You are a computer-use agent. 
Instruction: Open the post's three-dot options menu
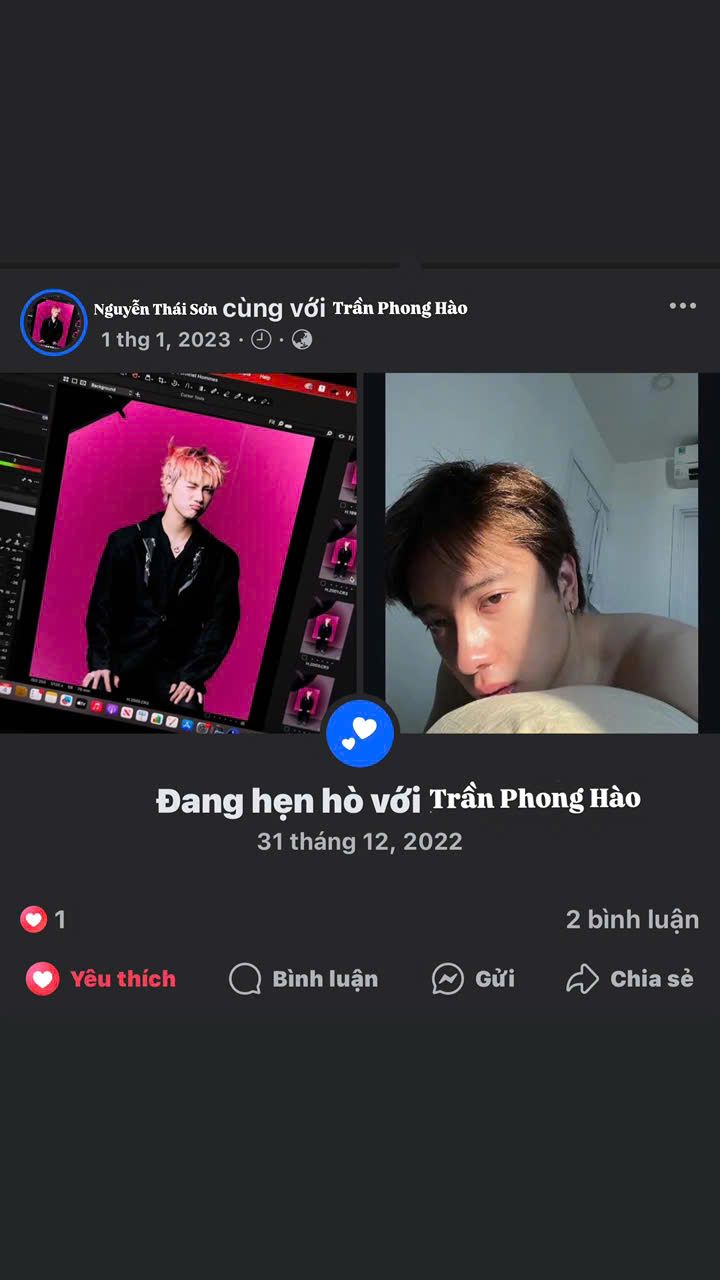point(682,306)
